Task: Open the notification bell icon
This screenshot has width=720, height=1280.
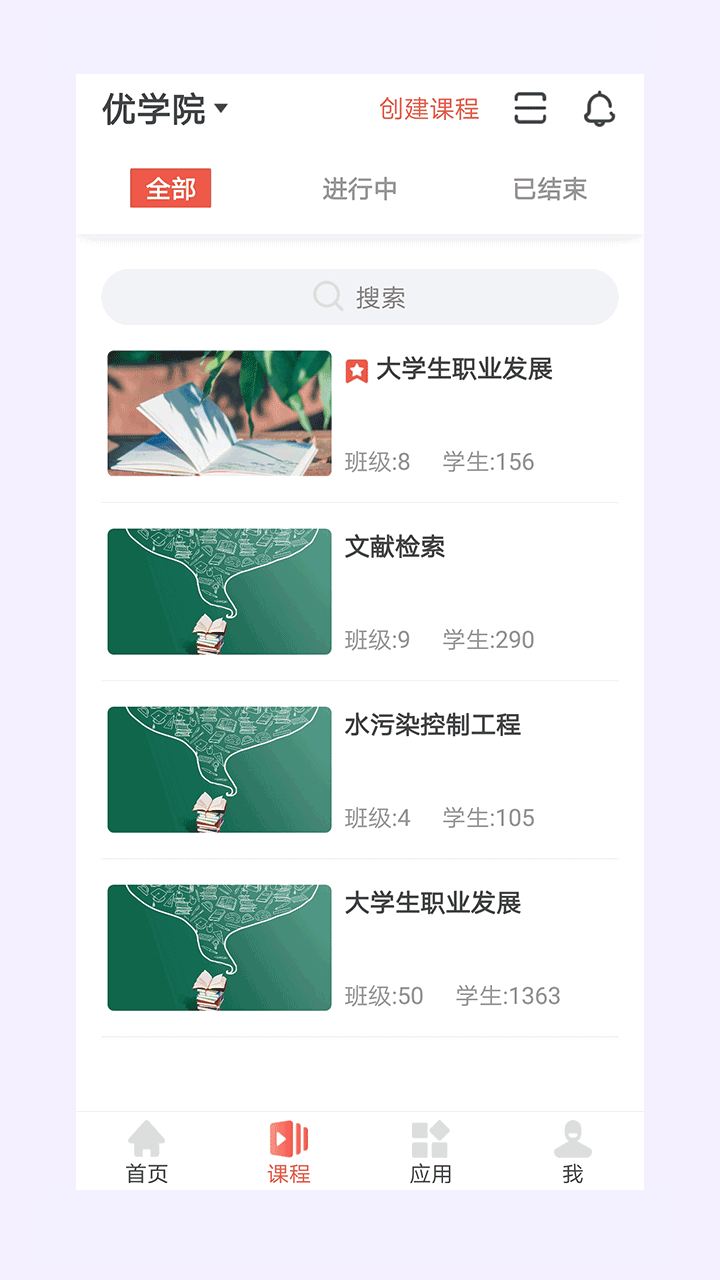Action: point(599,110)
